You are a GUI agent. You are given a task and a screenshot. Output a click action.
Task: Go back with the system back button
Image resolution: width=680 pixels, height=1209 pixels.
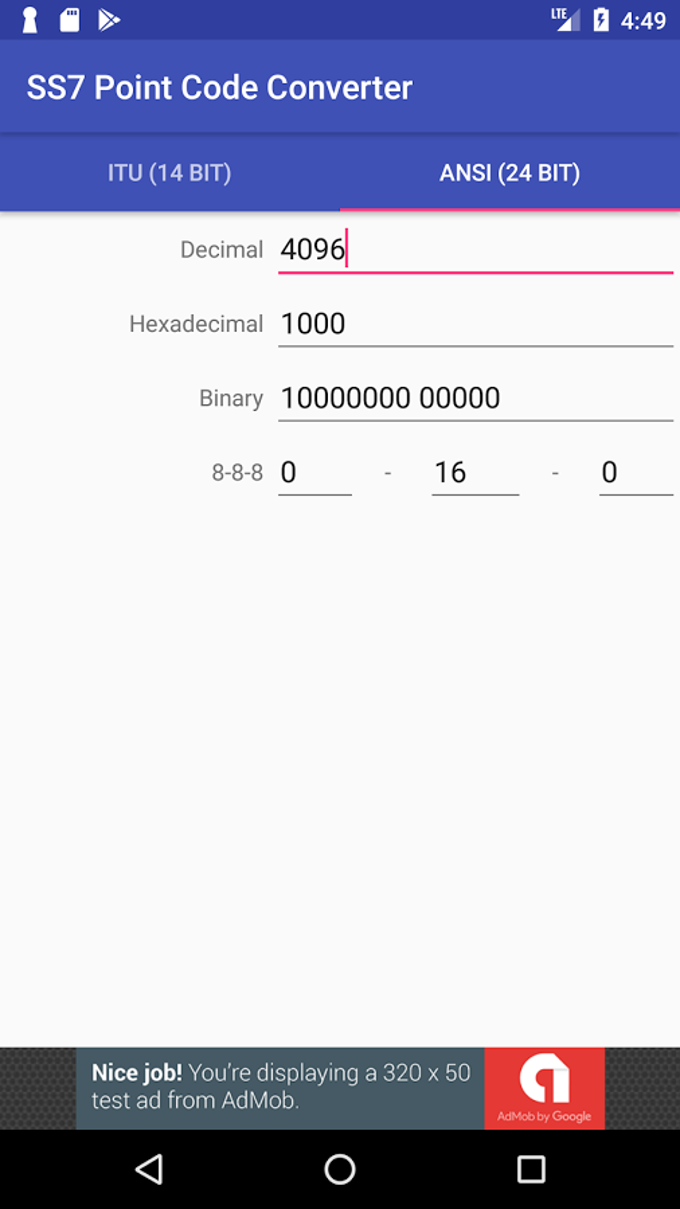[x=149, y=1168]
